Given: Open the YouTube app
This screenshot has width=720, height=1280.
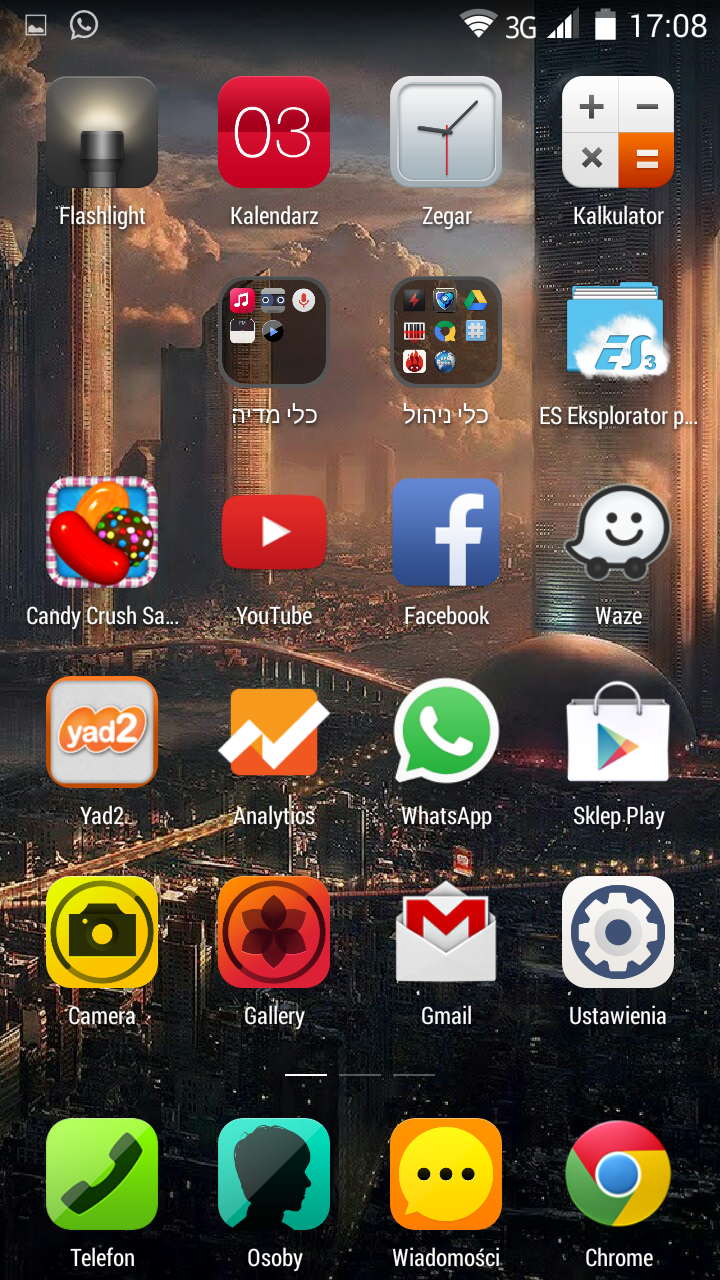Looking at the screenshot, I should (274, 531).
